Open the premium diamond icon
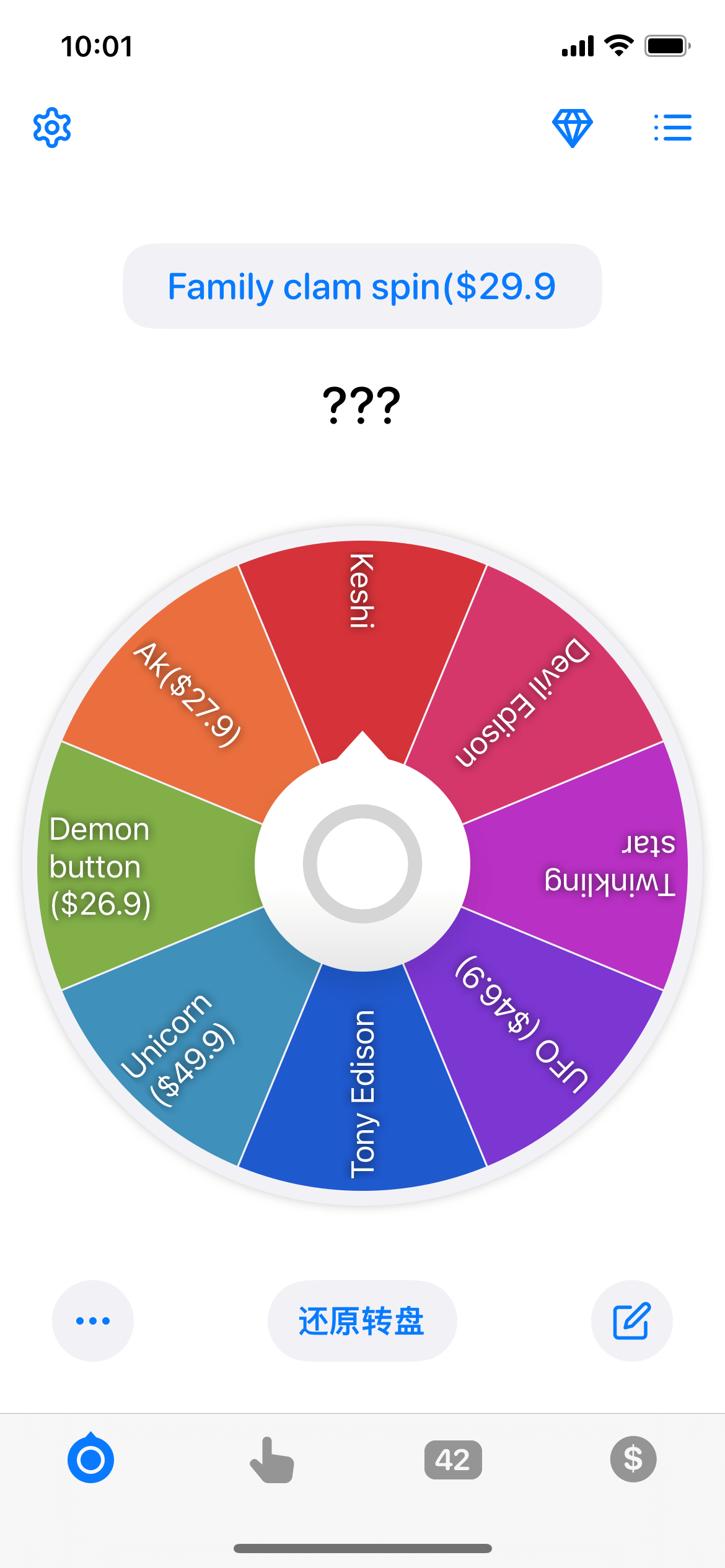Screen dimensions: 725x1568 coord(572,128)
